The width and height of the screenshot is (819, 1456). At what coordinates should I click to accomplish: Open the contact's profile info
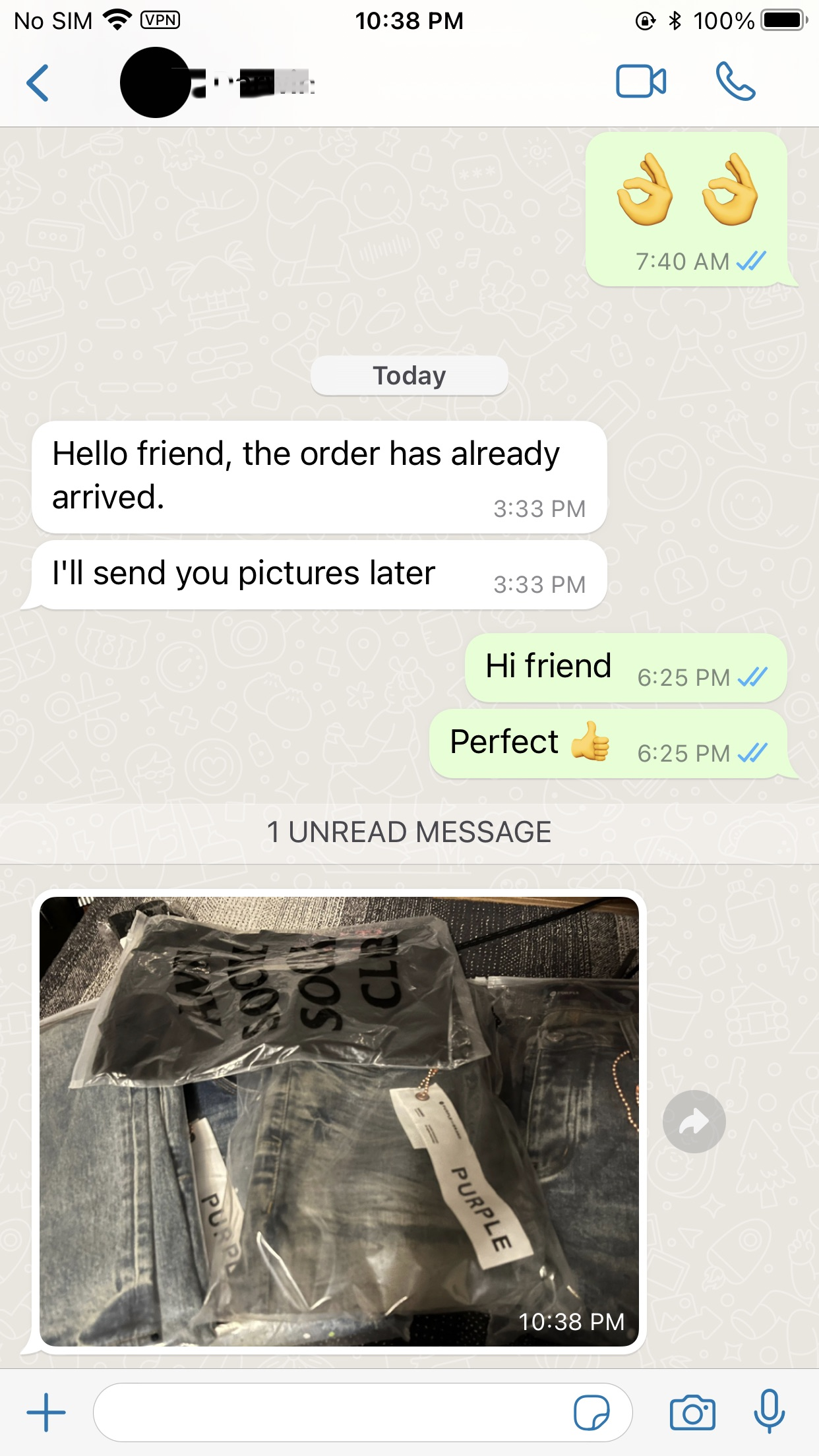coord(218,83)
